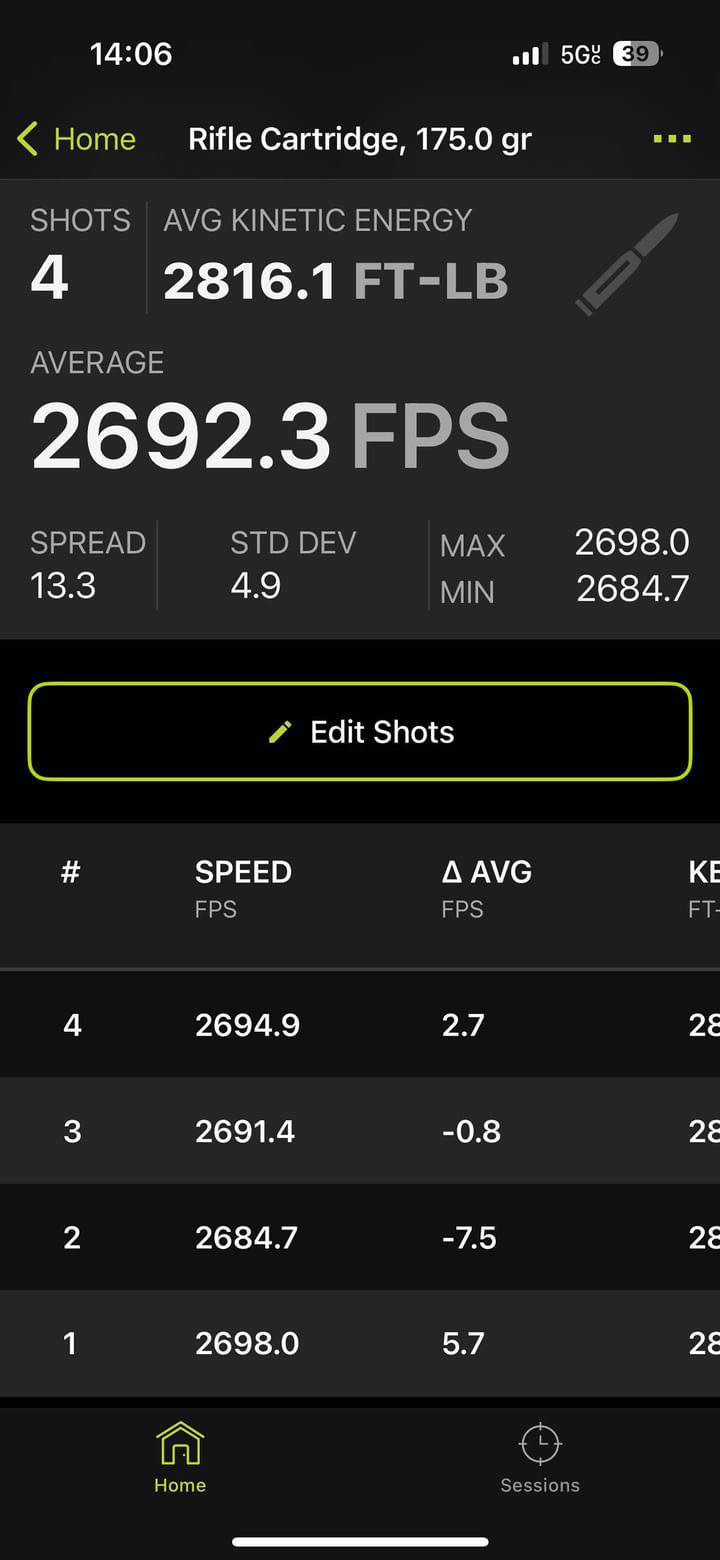The image size is (720, 1560).
Task: Select the Home tab
Action: (180, 1458)
